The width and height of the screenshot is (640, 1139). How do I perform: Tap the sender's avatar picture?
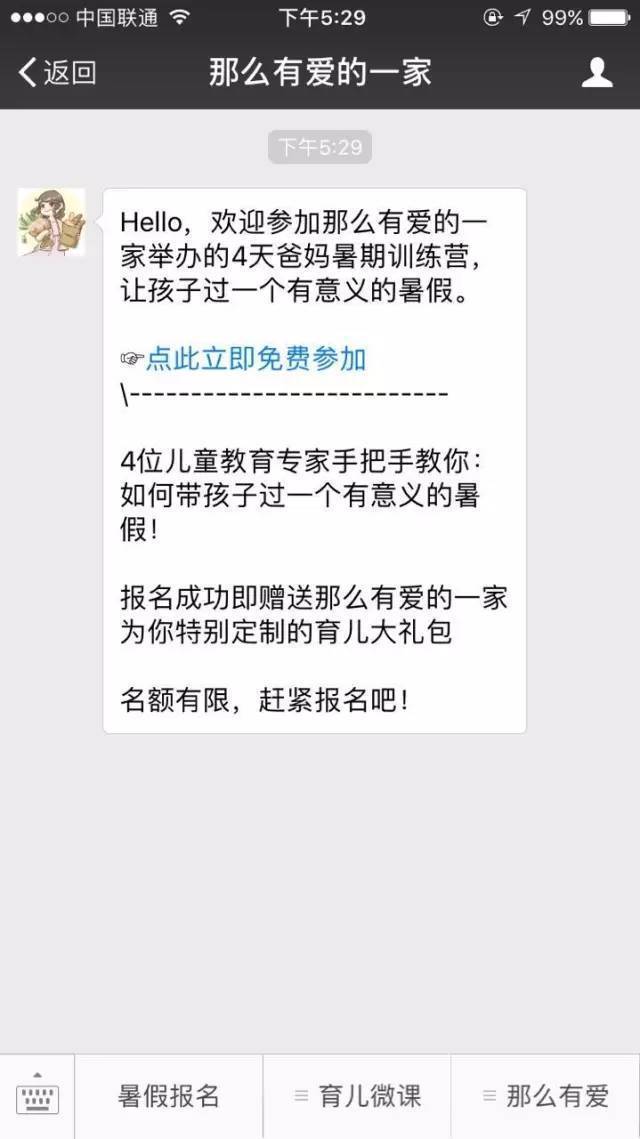coord(51,221)
